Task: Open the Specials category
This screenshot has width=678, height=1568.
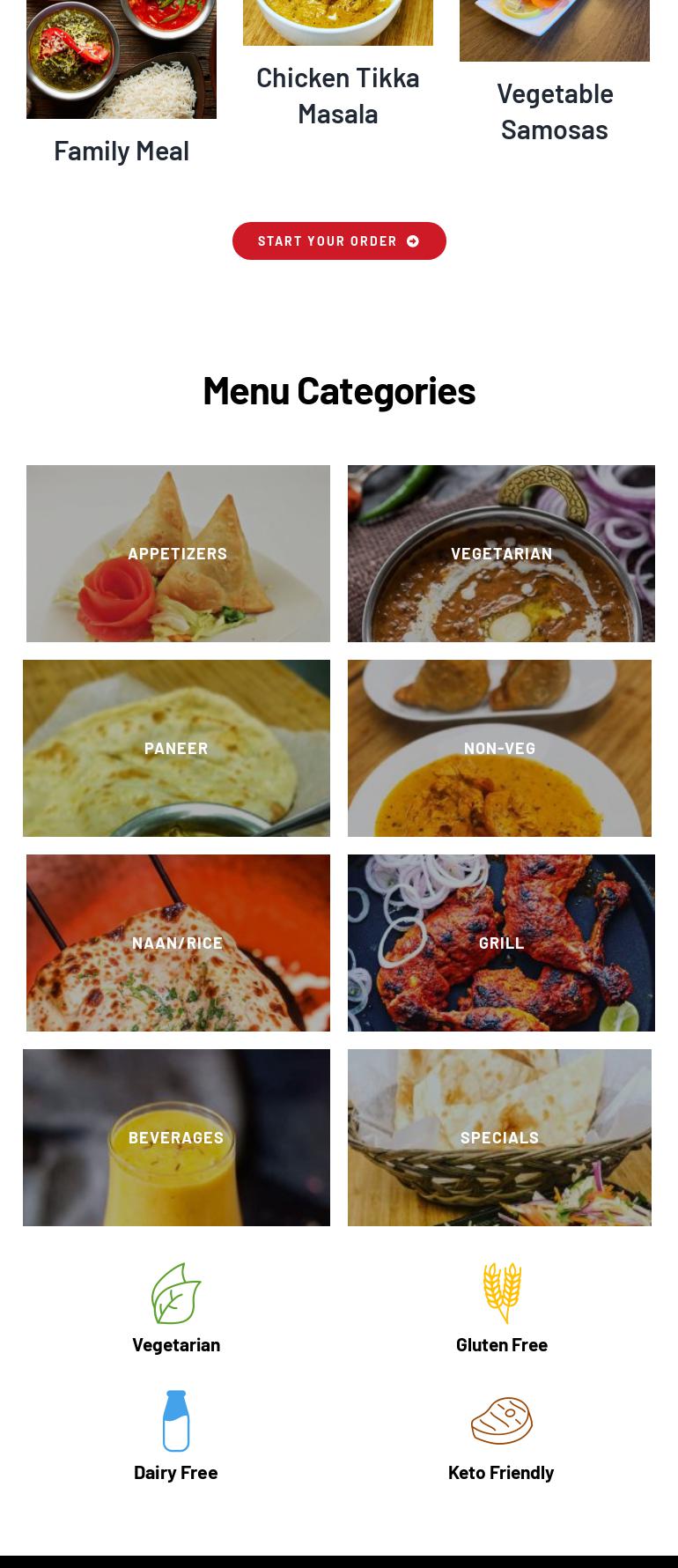Action: 499,1137
